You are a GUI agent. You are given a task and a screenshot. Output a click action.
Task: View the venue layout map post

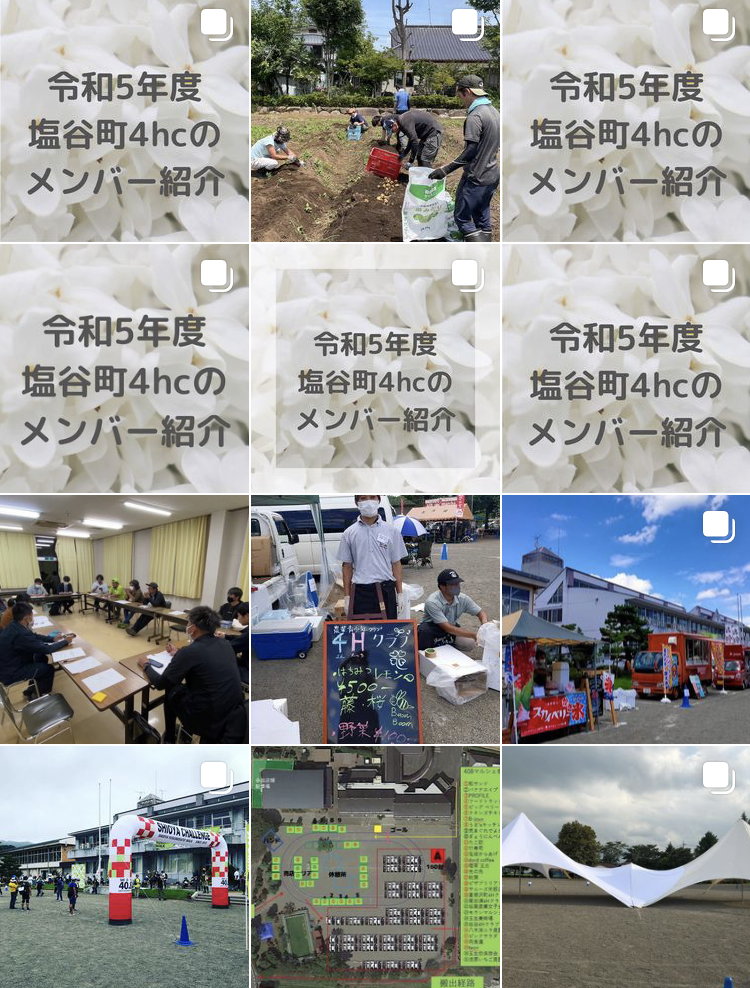[x=375, y=866]
